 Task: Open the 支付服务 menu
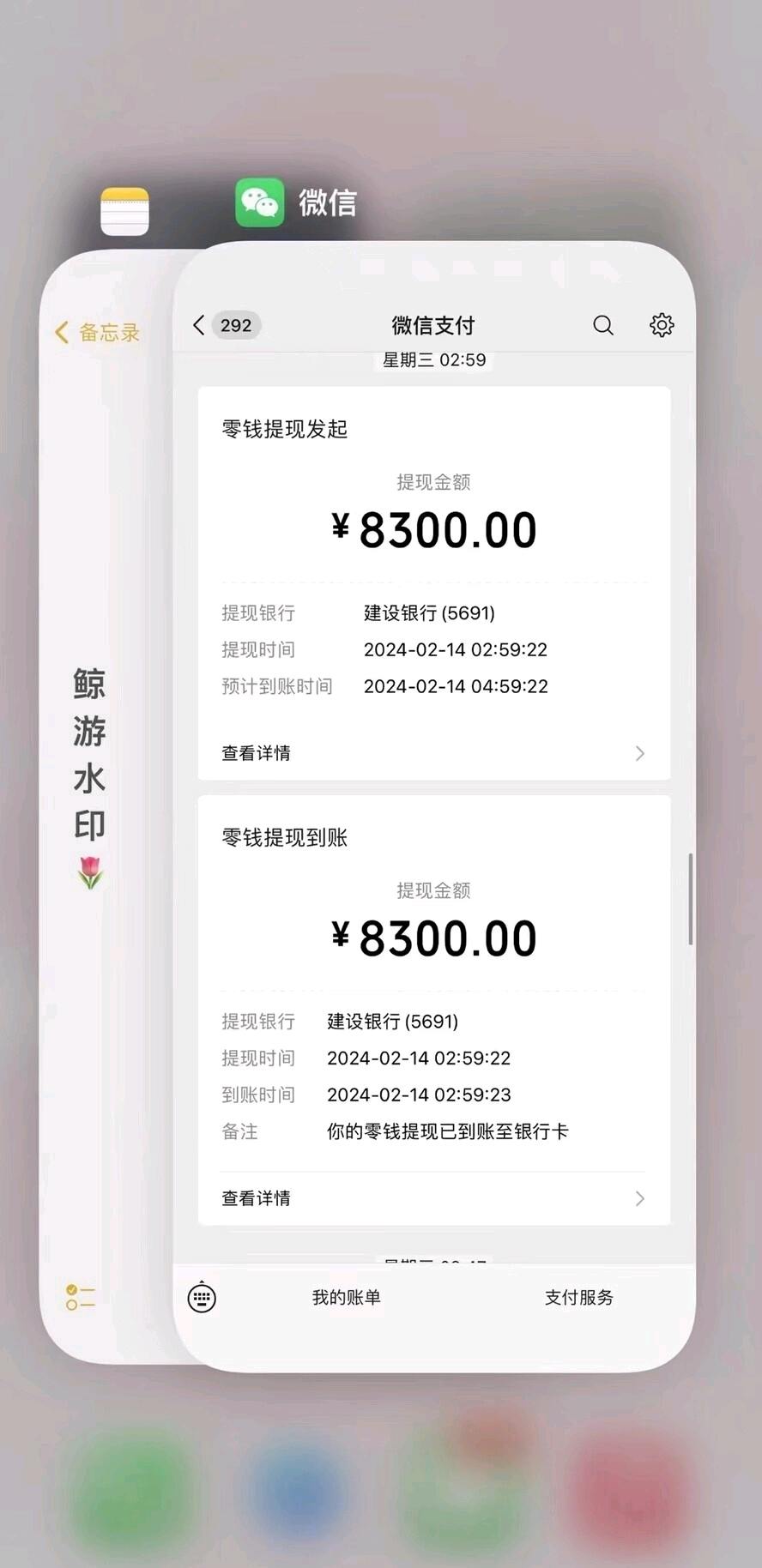[x=579, y=1298]
